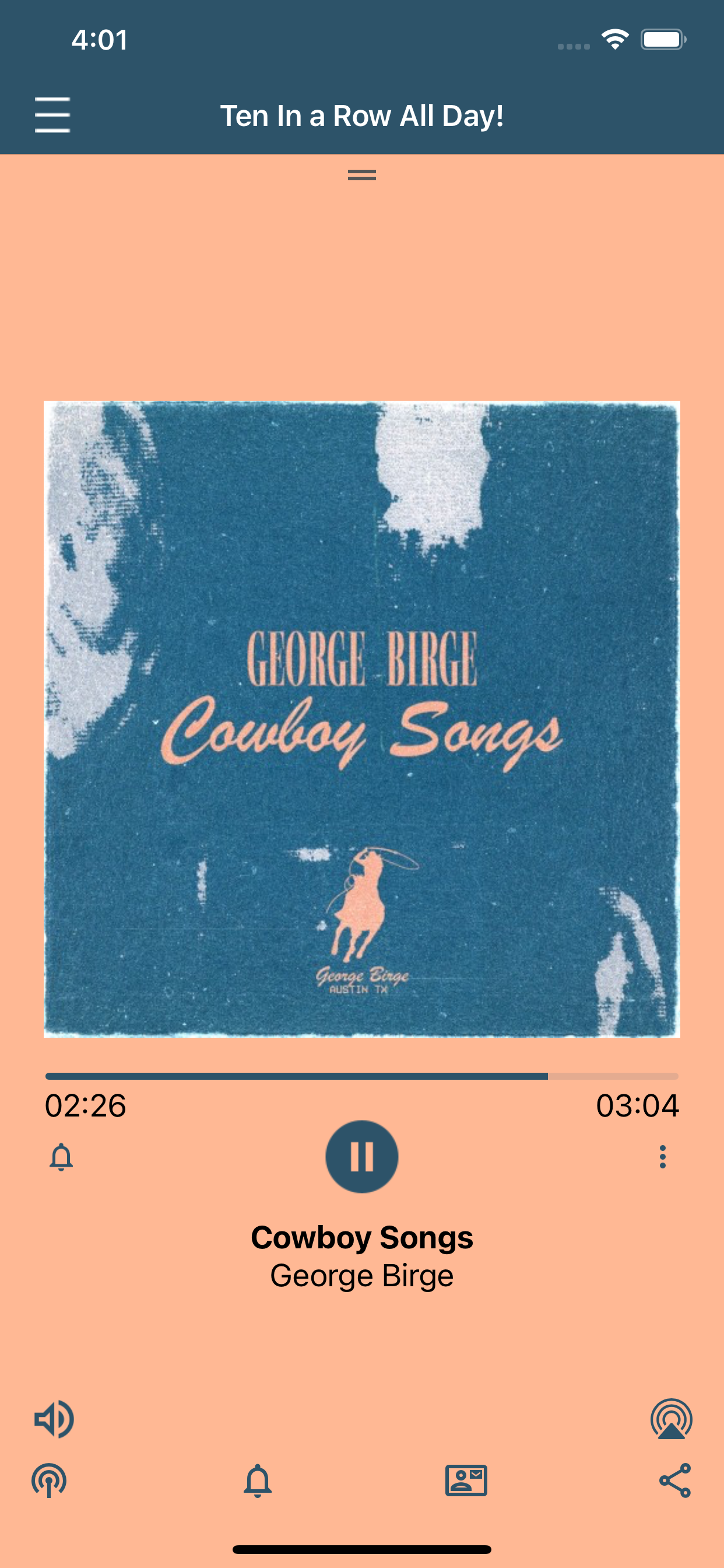This screenshot has width=724, height=1568.
Task: Tap the elapsed time 02:26
Action: (x=85, y=1108)
